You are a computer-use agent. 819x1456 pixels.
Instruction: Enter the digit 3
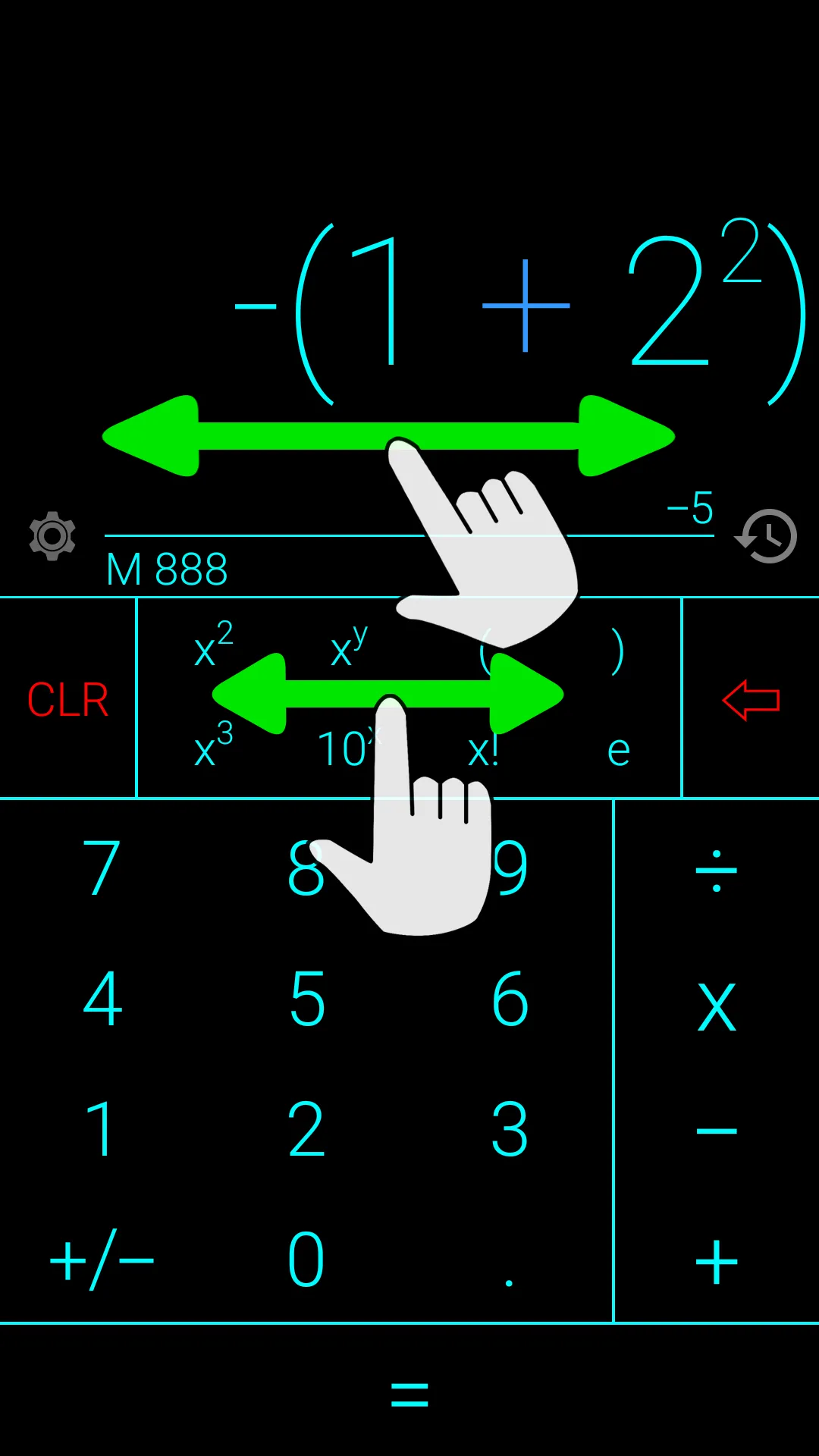pos(510,1130)
